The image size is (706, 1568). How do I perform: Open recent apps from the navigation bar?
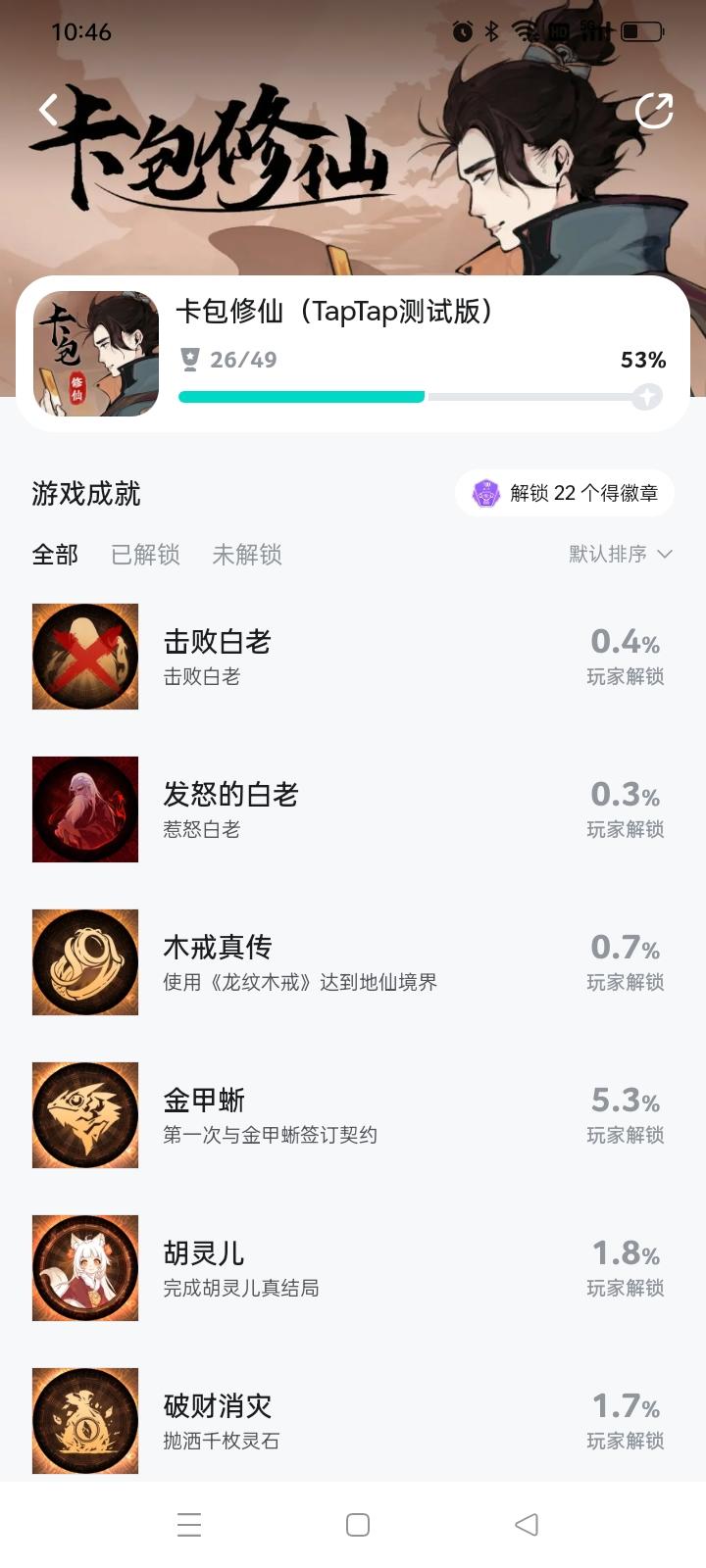tap(189, 1525)
